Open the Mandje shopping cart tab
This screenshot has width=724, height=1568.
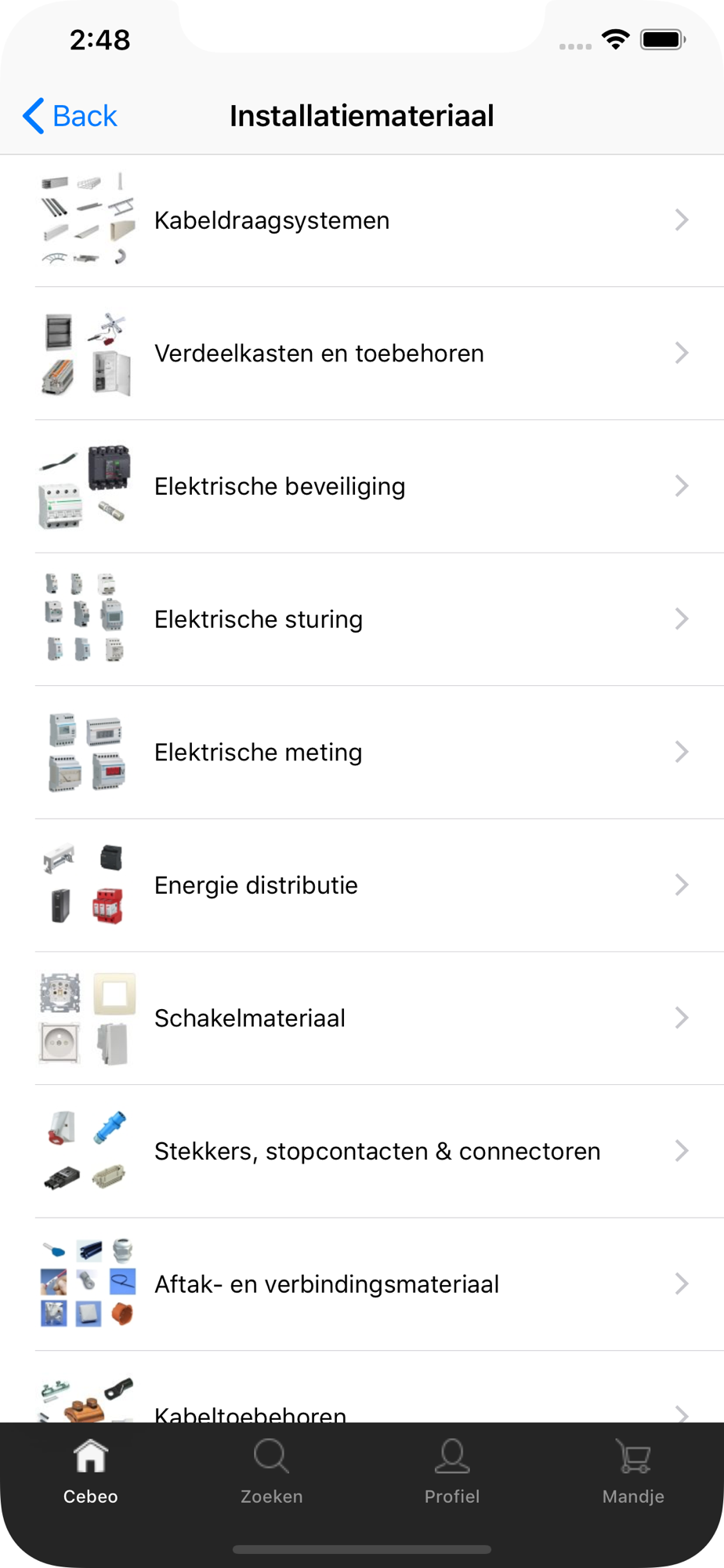pyautogui.click(x=633, y=1472)
